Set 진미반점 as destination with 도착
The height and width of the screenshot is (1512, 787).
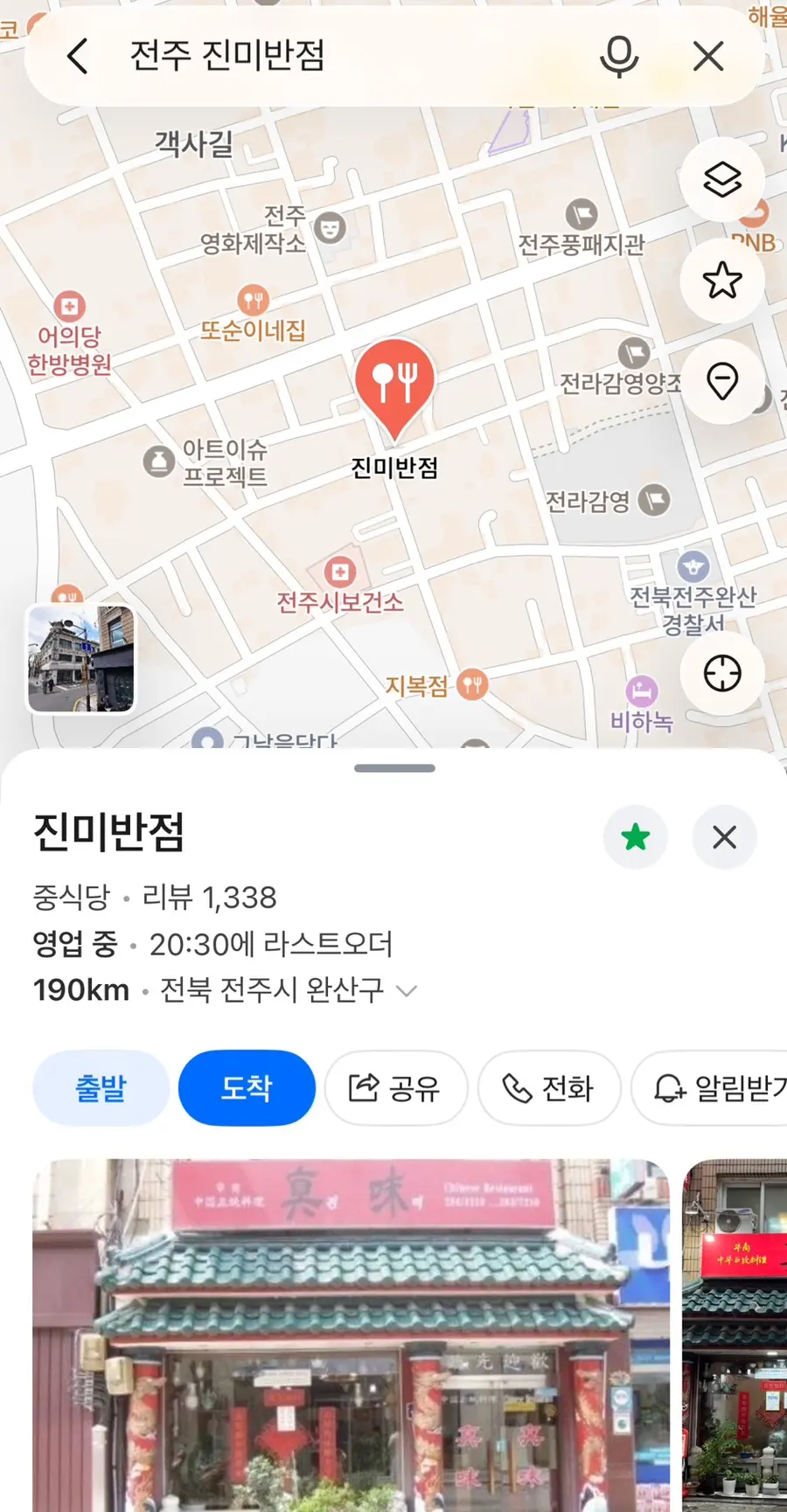pyautogui.click(x=247, y=1088)
